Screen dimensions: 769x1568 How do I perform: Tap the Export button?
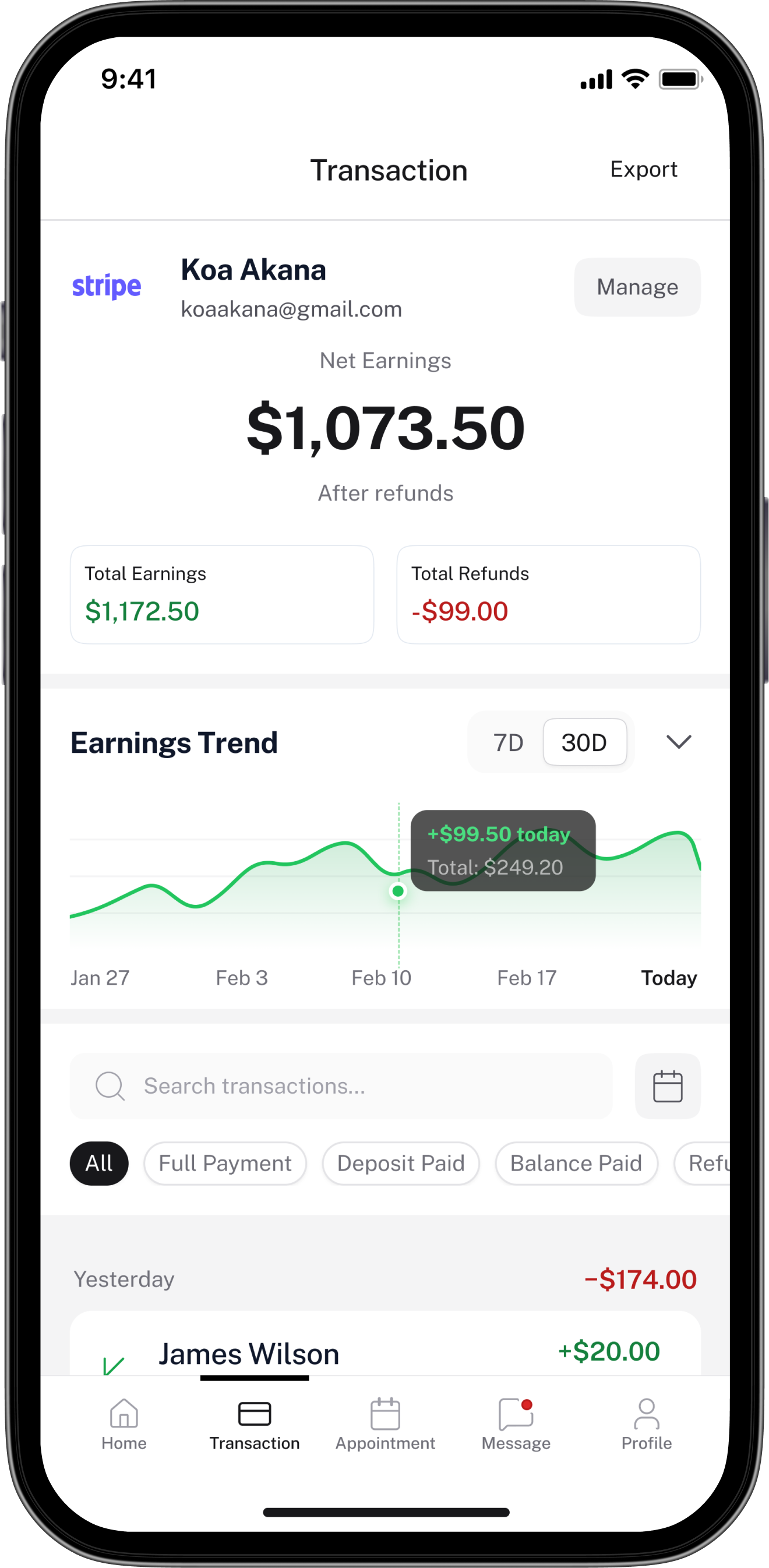pyautogui.click(x=643, y=169)
